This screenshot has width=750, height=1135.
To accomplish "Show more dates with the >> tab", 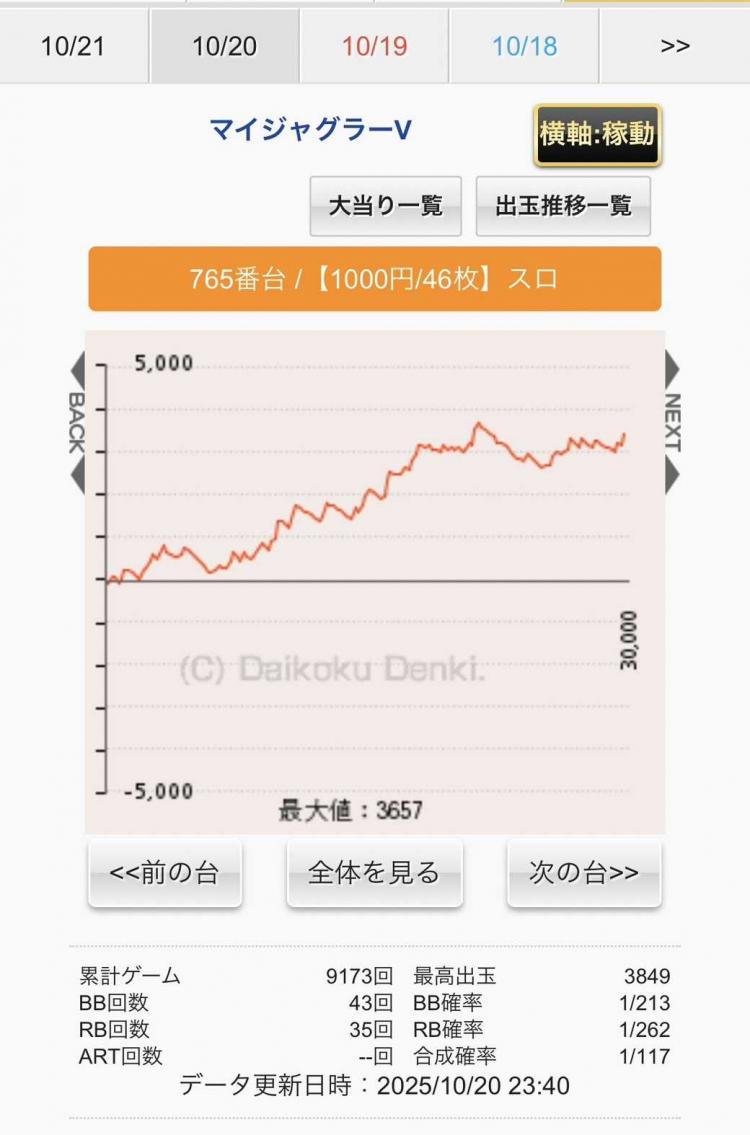I will (x=675, y=46).
